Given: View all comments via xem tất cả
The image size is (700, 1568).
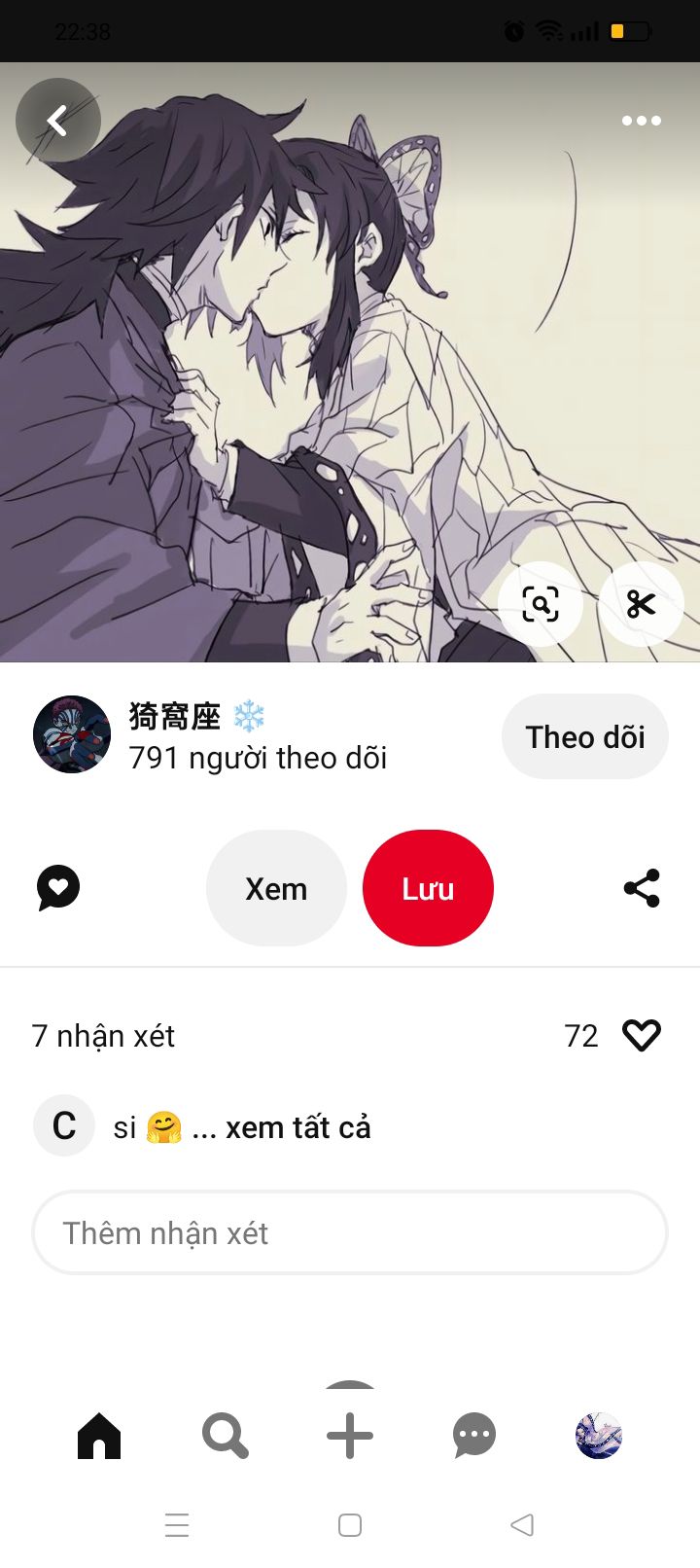Looking at the screenshot, I should coord(298,1127).
